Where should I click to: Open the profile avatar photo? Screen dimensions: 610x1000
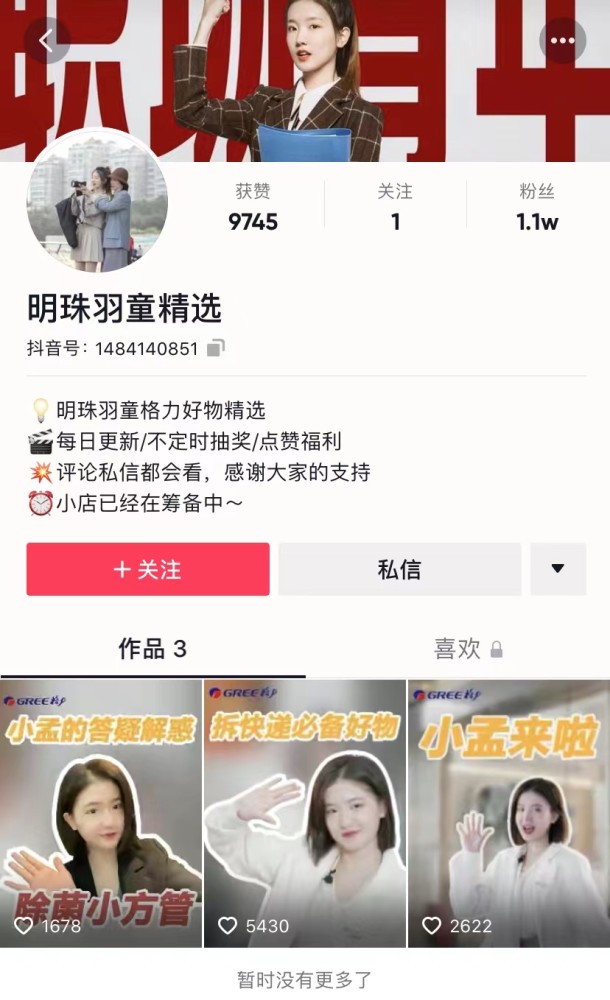coord(97,201)
